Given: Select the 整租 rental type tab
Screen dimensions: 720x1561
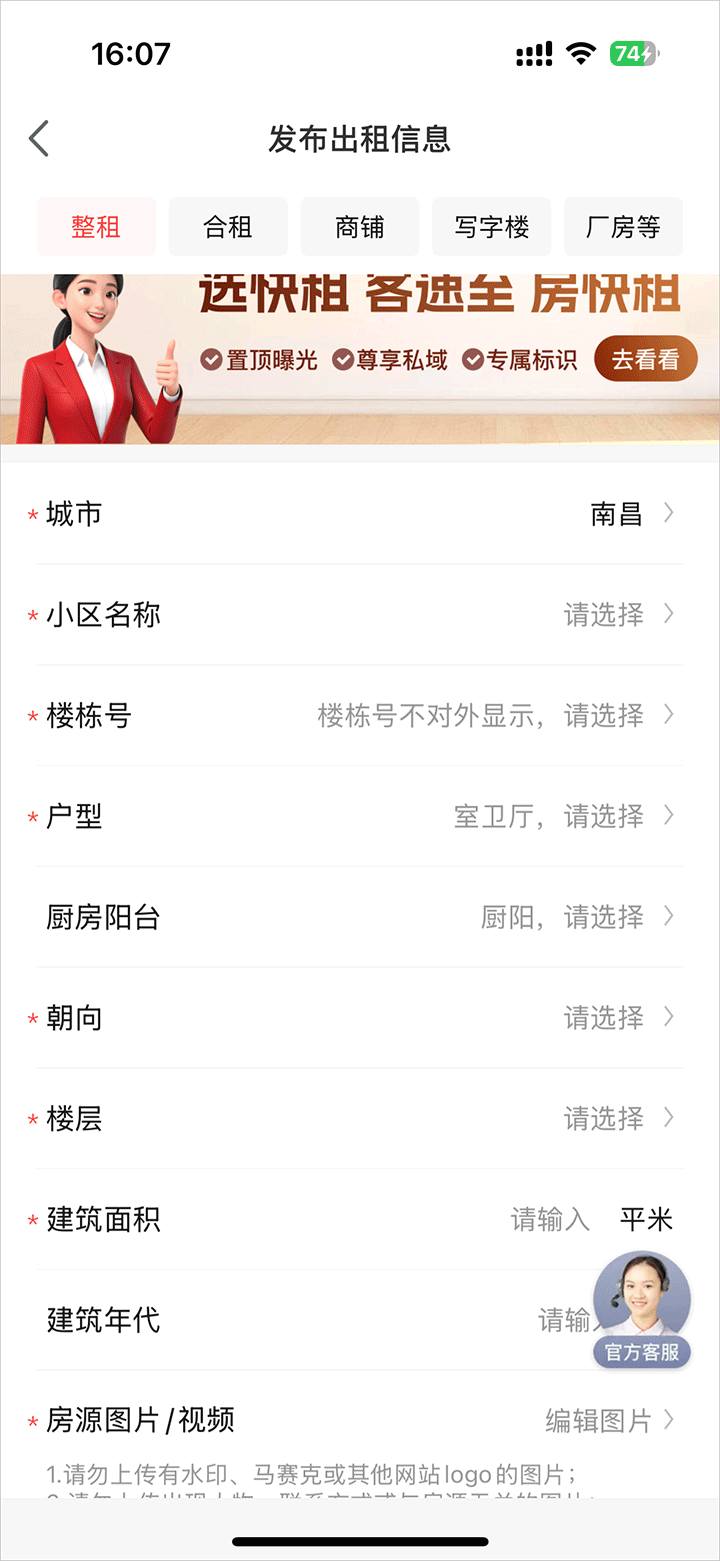Looking at the screenshot, I should [96, 227].
